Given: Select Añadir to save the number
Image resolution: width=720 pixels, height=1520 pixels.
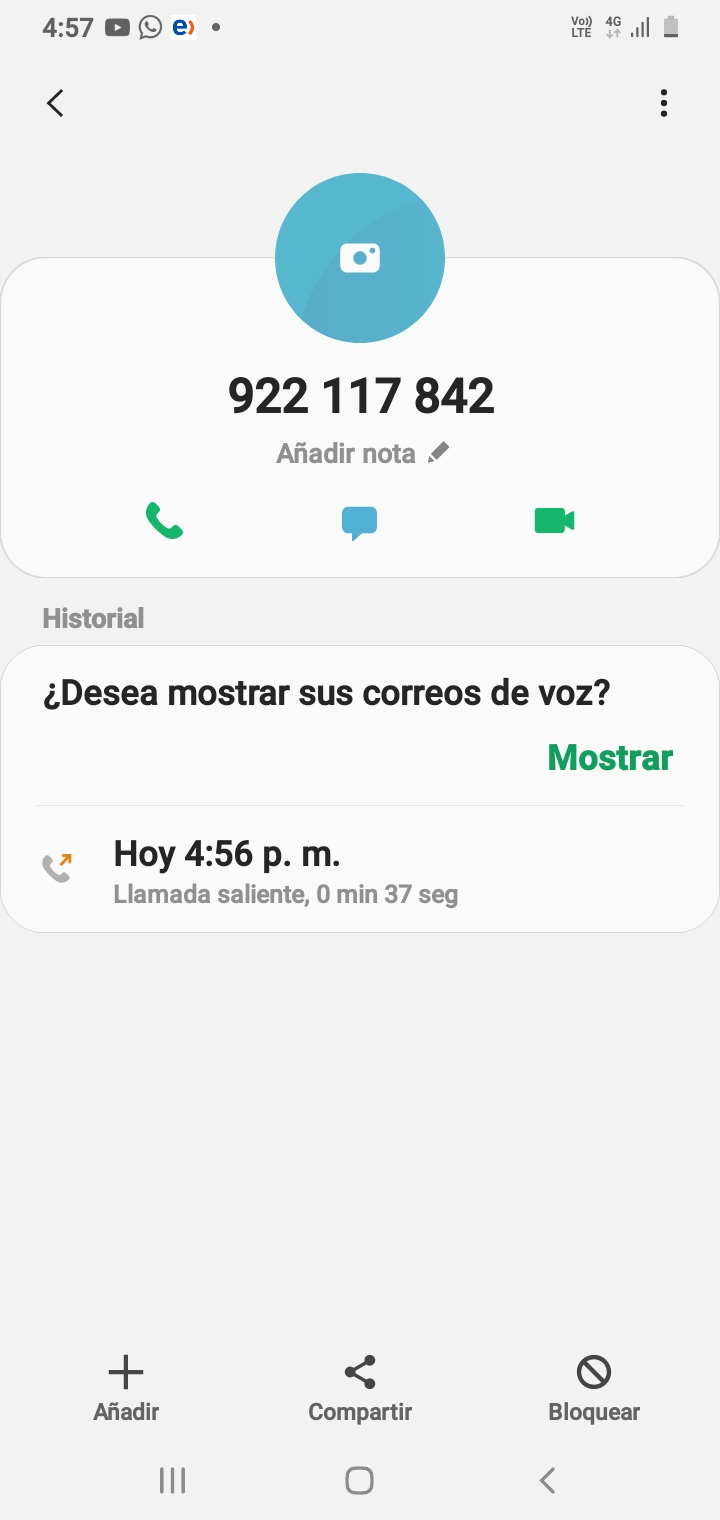Looking at the screenshot, I should pos(126,1388).
